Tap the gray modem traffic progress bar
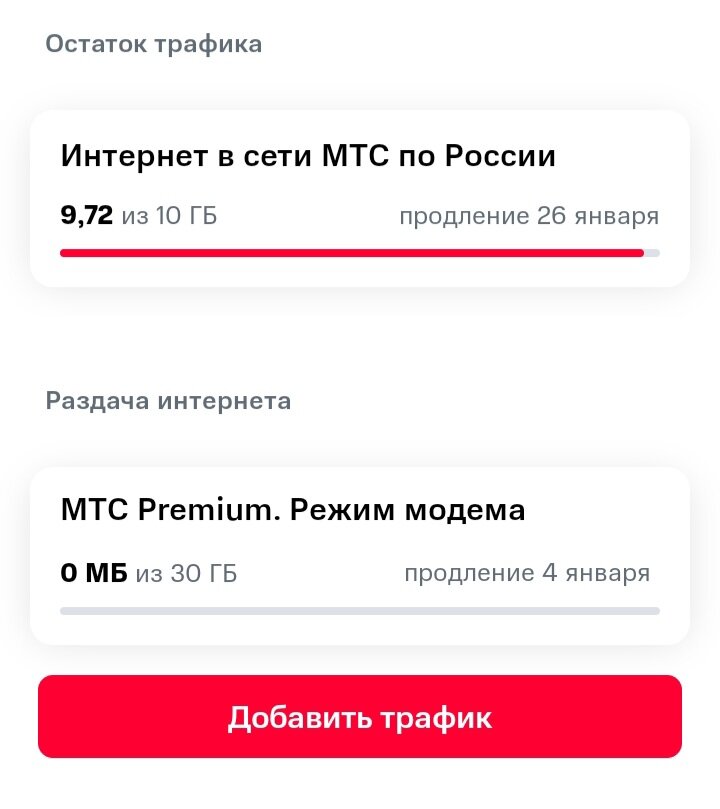The height and width of the screenshot is (809, 720). tap(360, 609)
